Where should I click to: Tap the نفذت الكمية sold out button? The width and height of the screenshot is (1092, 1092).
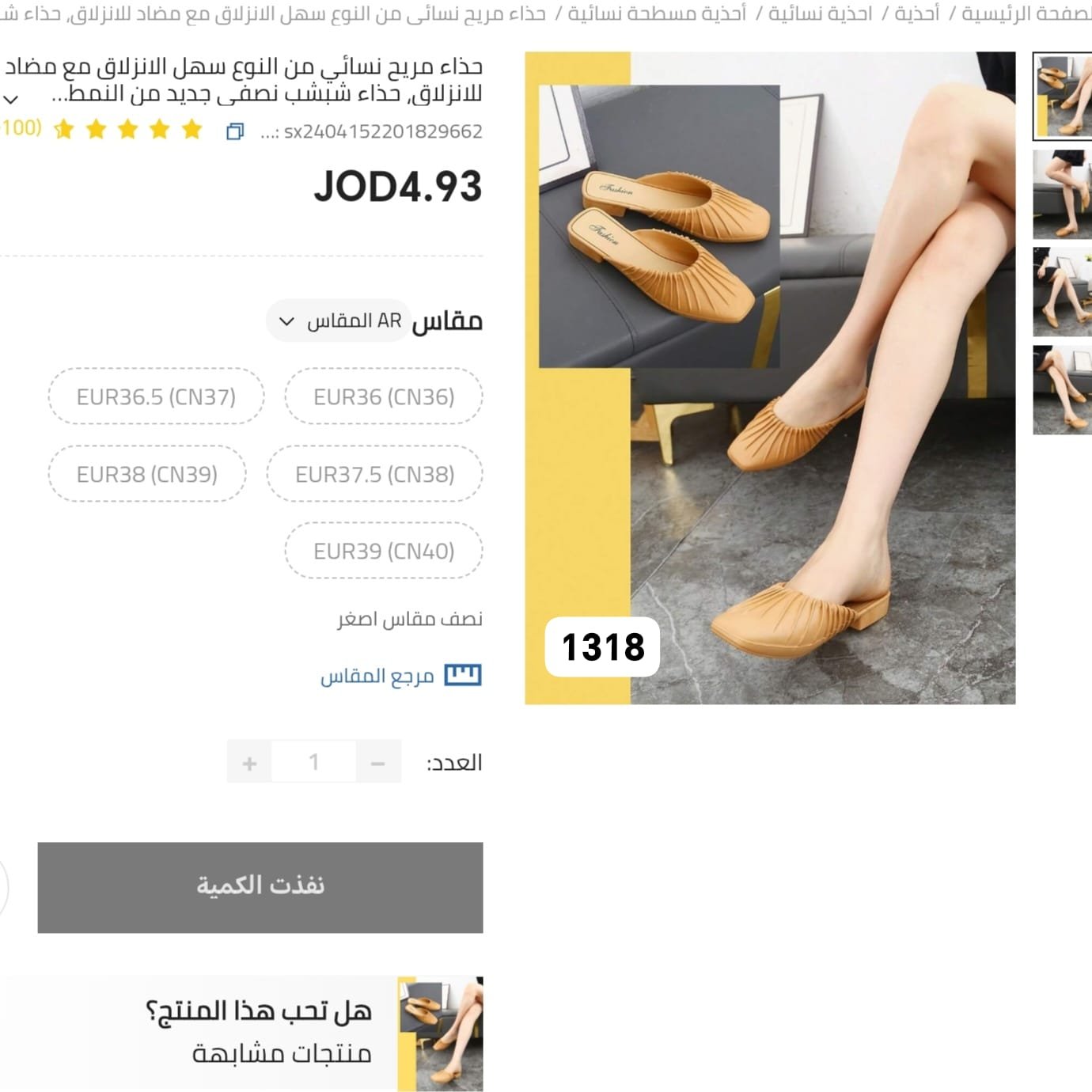[x=260, y=886]
